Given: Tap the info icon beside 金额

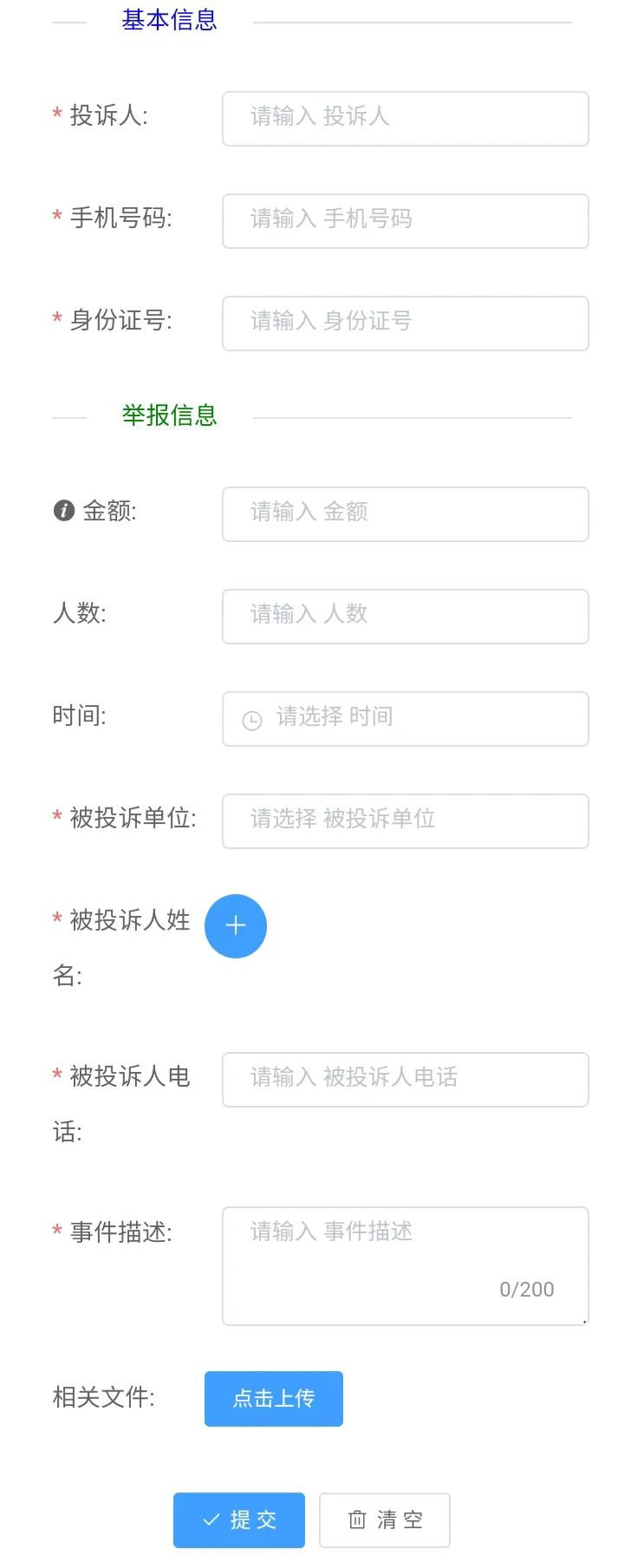Looking at the screenshot, I should 64,511.
